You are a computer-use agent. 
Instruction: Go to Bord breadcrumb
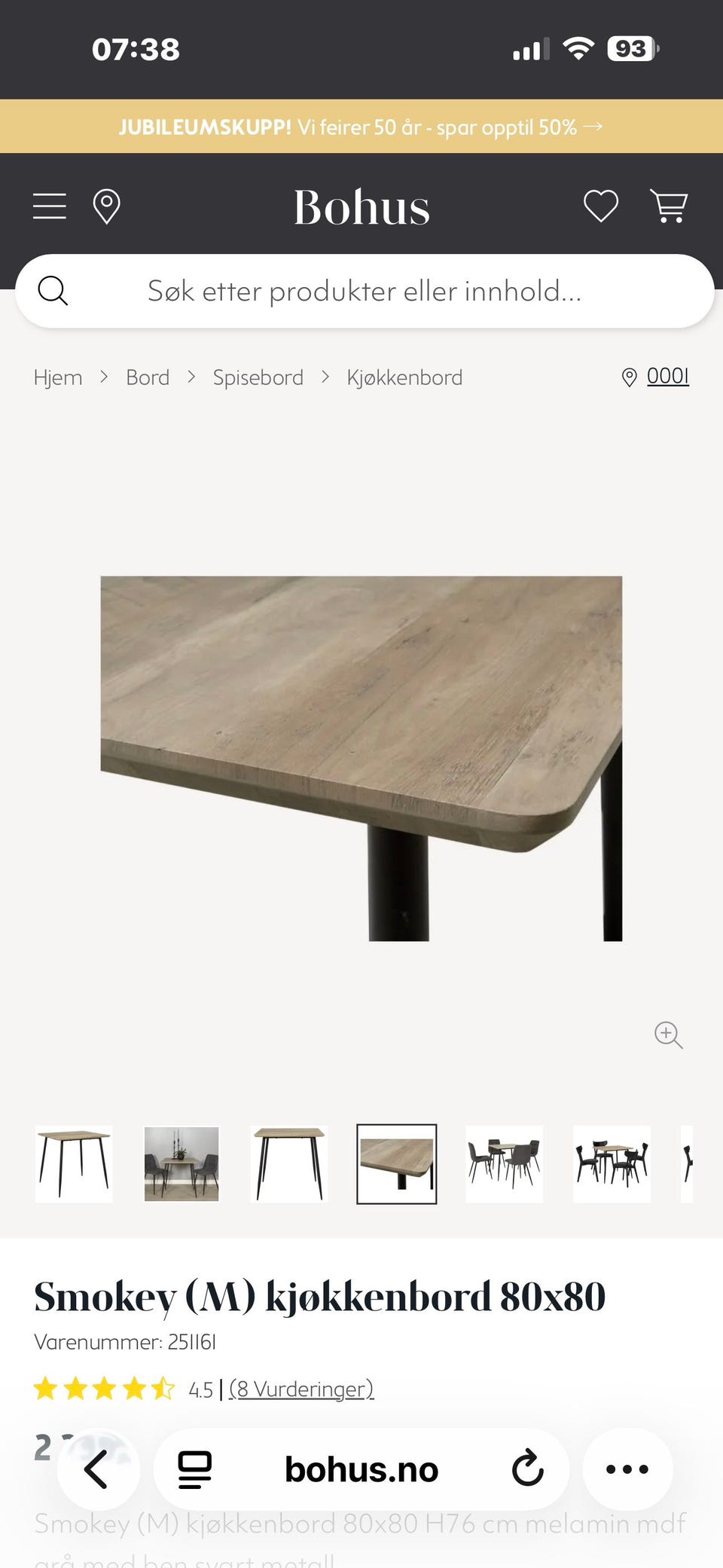tap(148, 377)
